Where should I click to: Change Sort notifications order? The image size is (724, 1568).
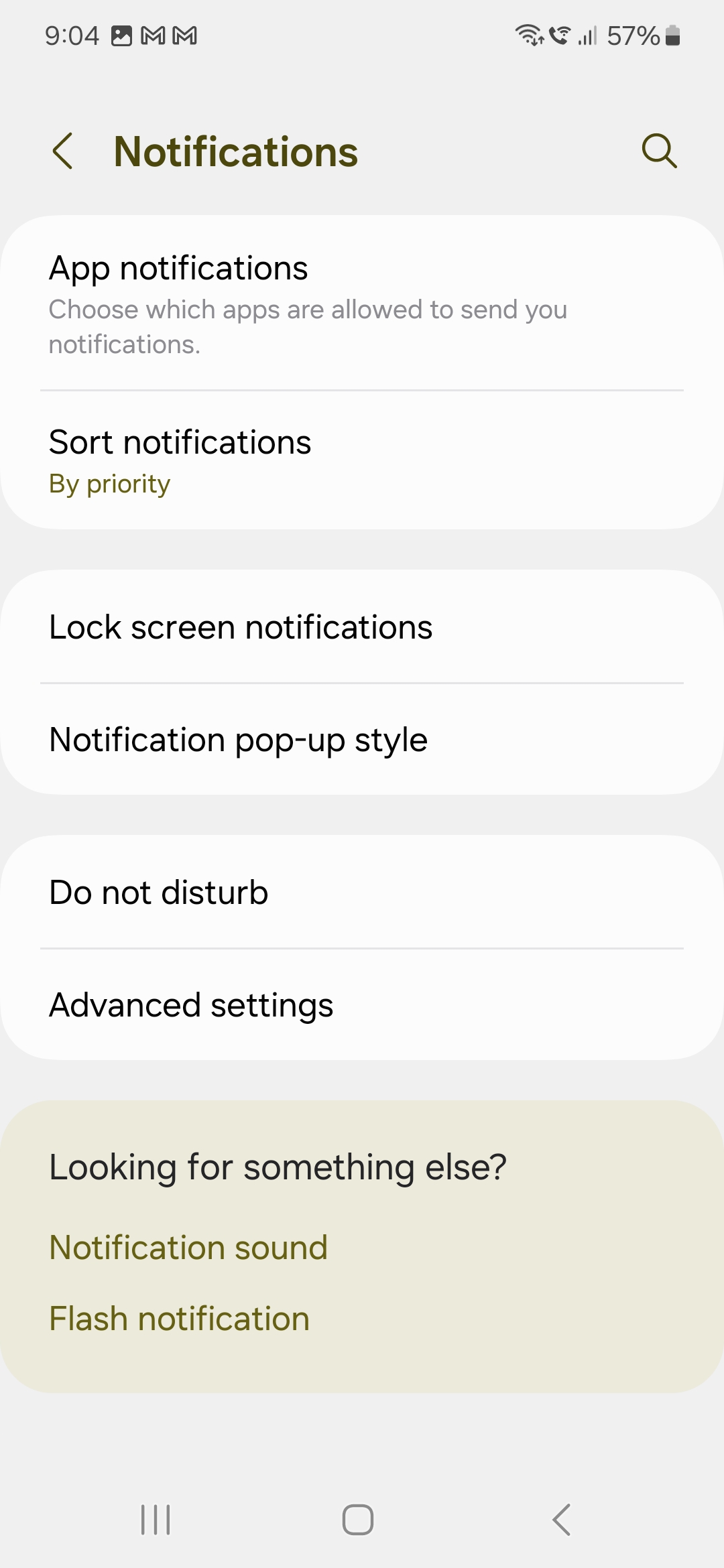(x=362, y=461)
